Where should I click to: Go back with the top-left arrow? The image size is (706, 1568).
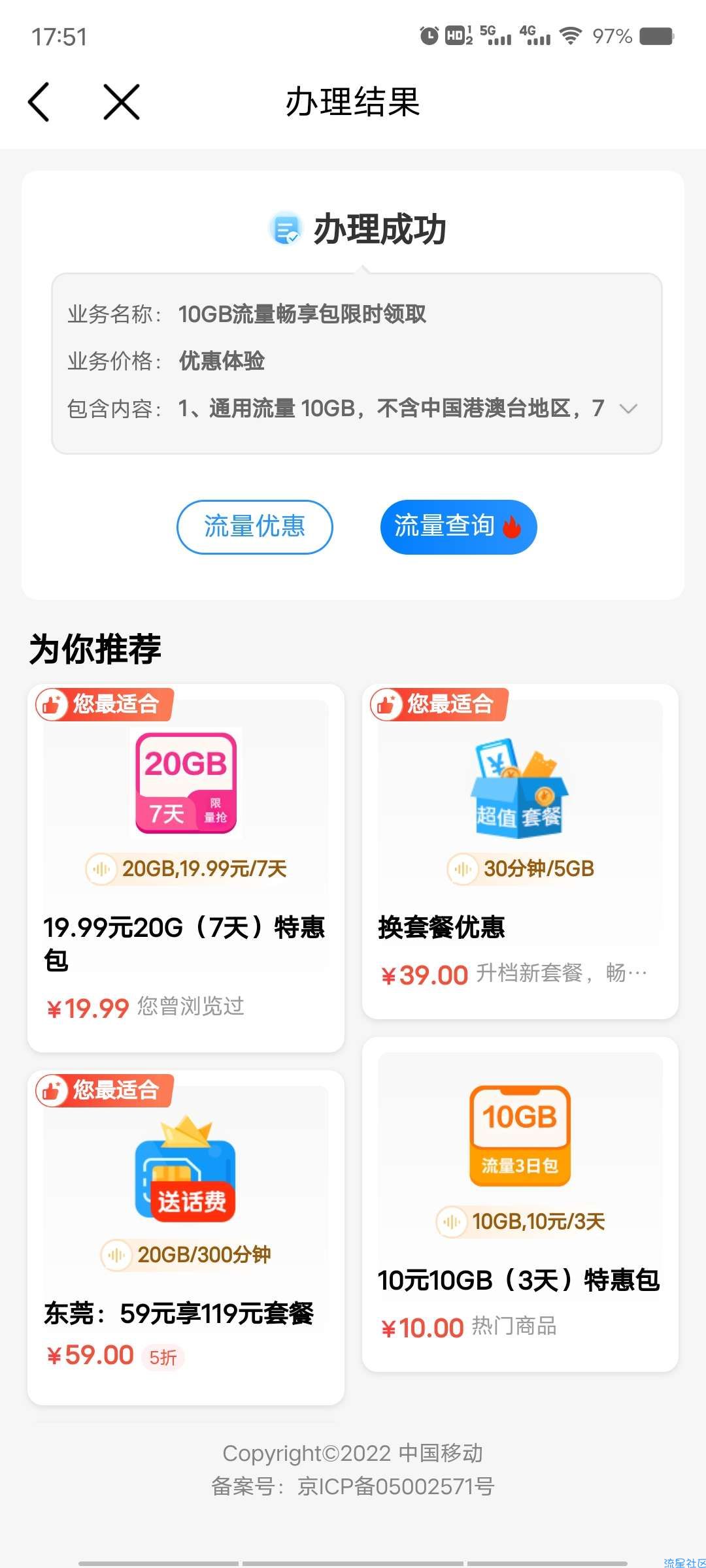[39, 102]
